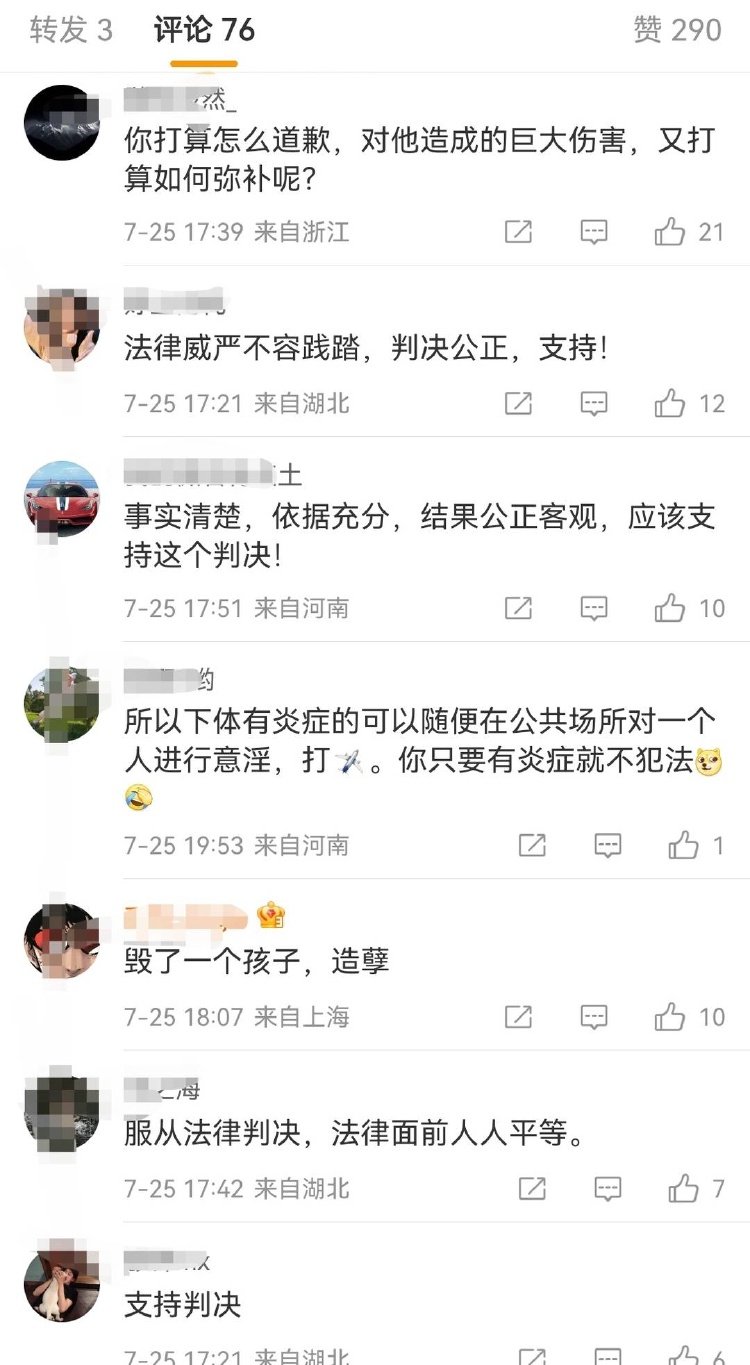Like the comment about 下体有炎症
Viewport: 750px width, 1365px height.
pyautogui.click(x=684, y=846)
